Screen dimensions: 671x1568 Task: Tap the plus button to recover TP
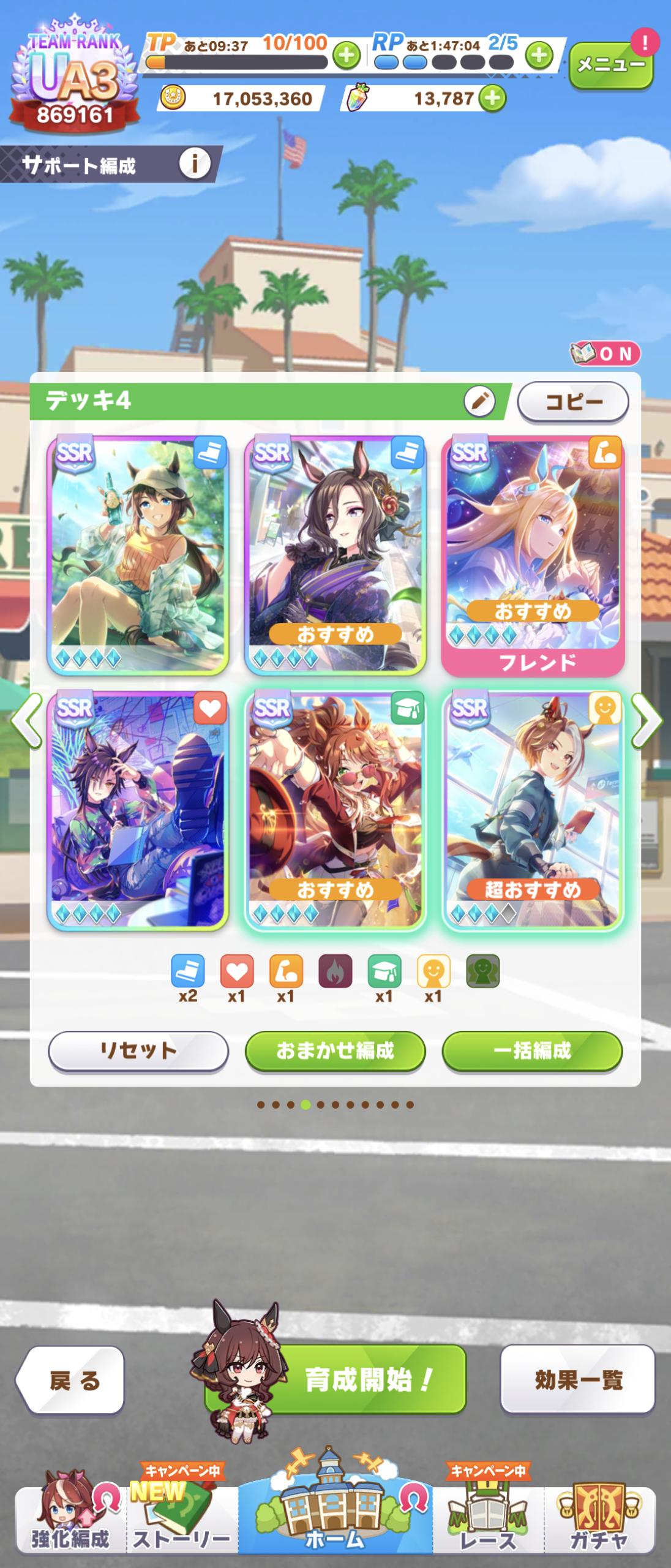347,56
